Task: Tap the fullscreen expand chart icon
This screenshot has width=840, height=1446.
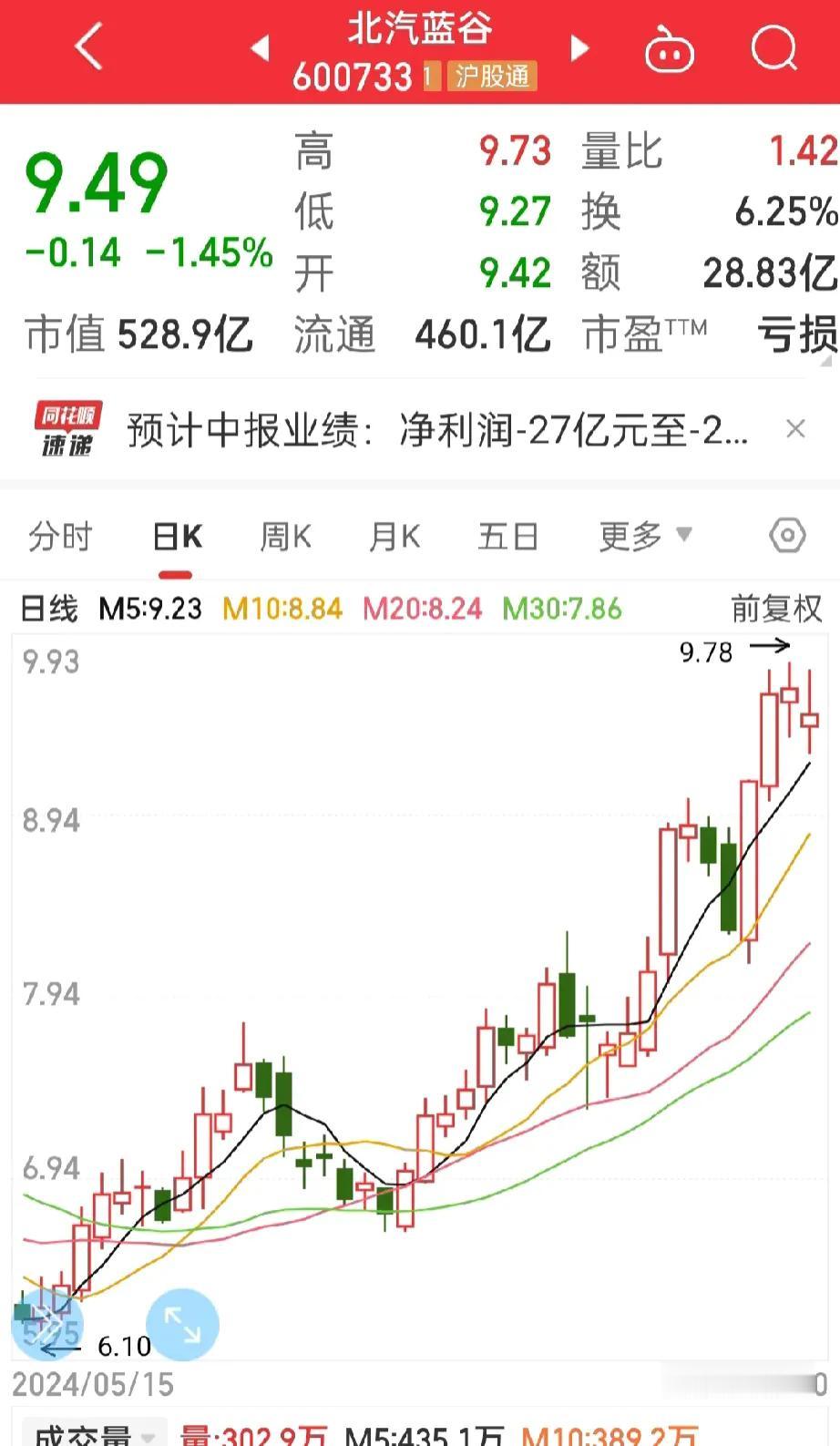Action: pos(182,1324)
